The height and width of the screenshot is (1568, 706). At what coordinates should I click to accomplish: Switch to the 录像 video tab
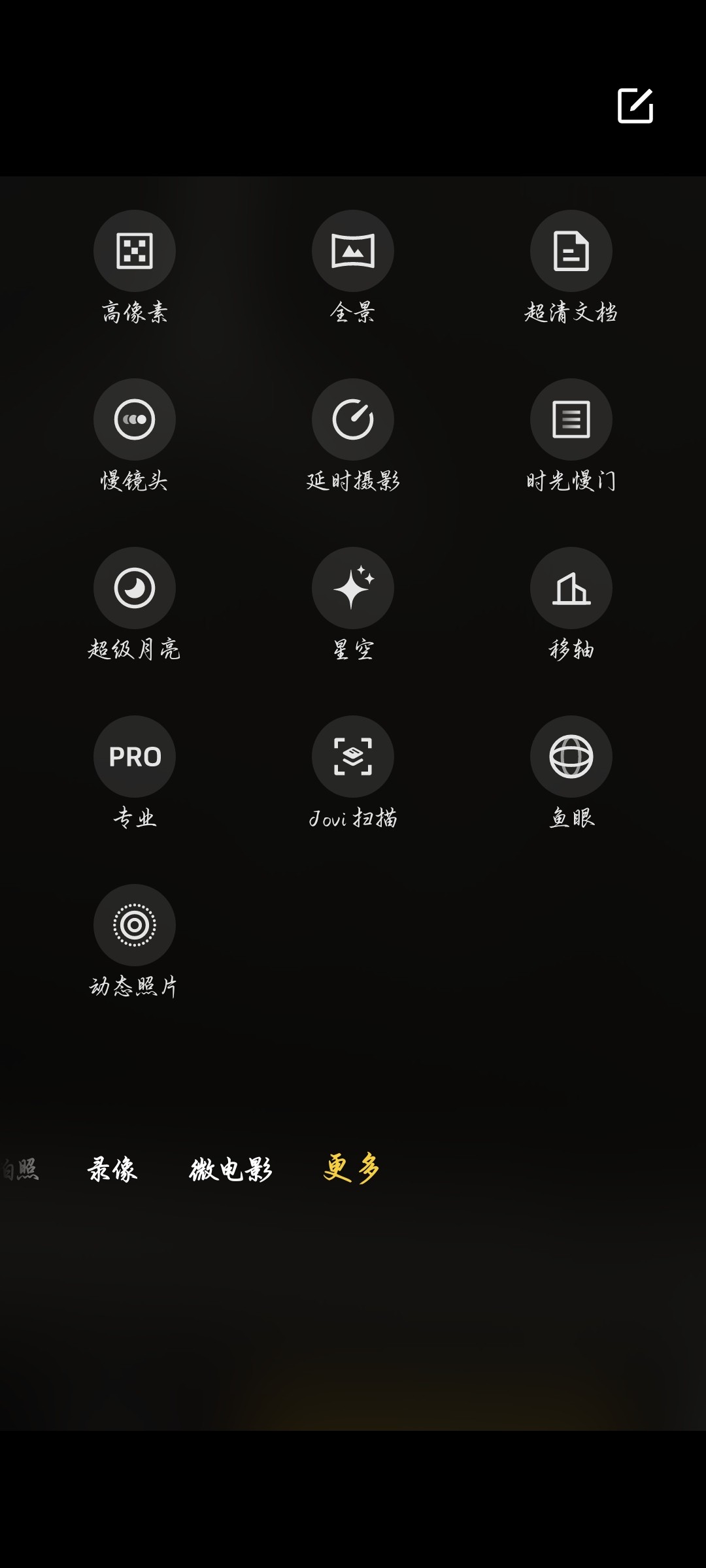(112, 1169)
